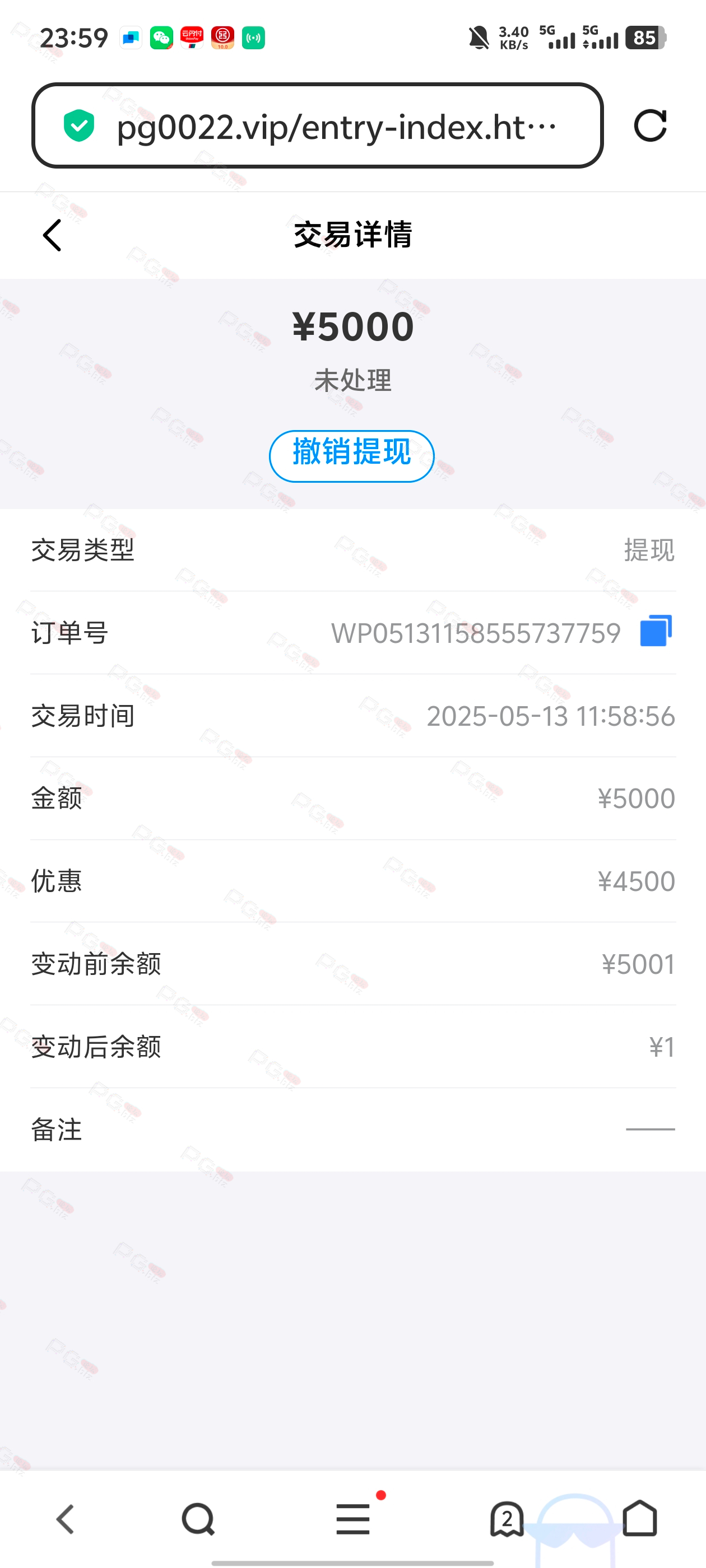This screenshot has width=706, height=1568.
Task: Open the tab switcher showing 2 tabs
Action: [507, 1519]
